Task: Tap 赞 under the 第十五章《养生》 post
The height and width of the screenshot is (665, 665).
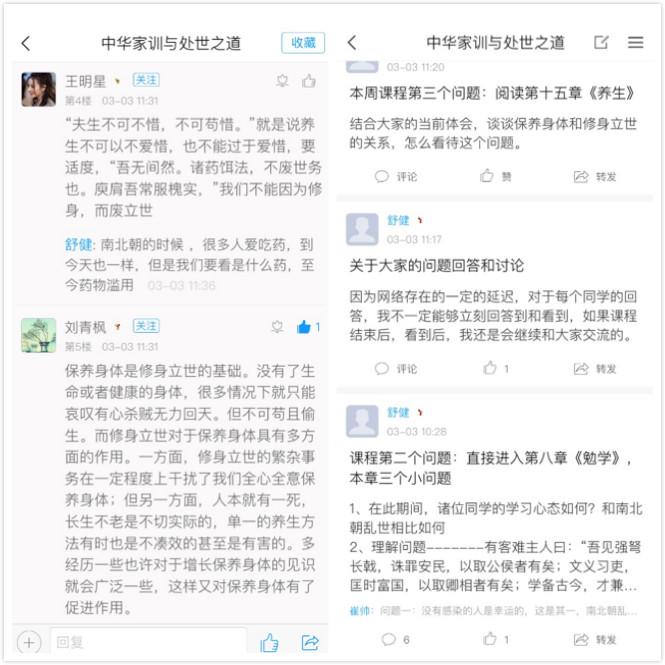Action: click(x=496, y=176)
